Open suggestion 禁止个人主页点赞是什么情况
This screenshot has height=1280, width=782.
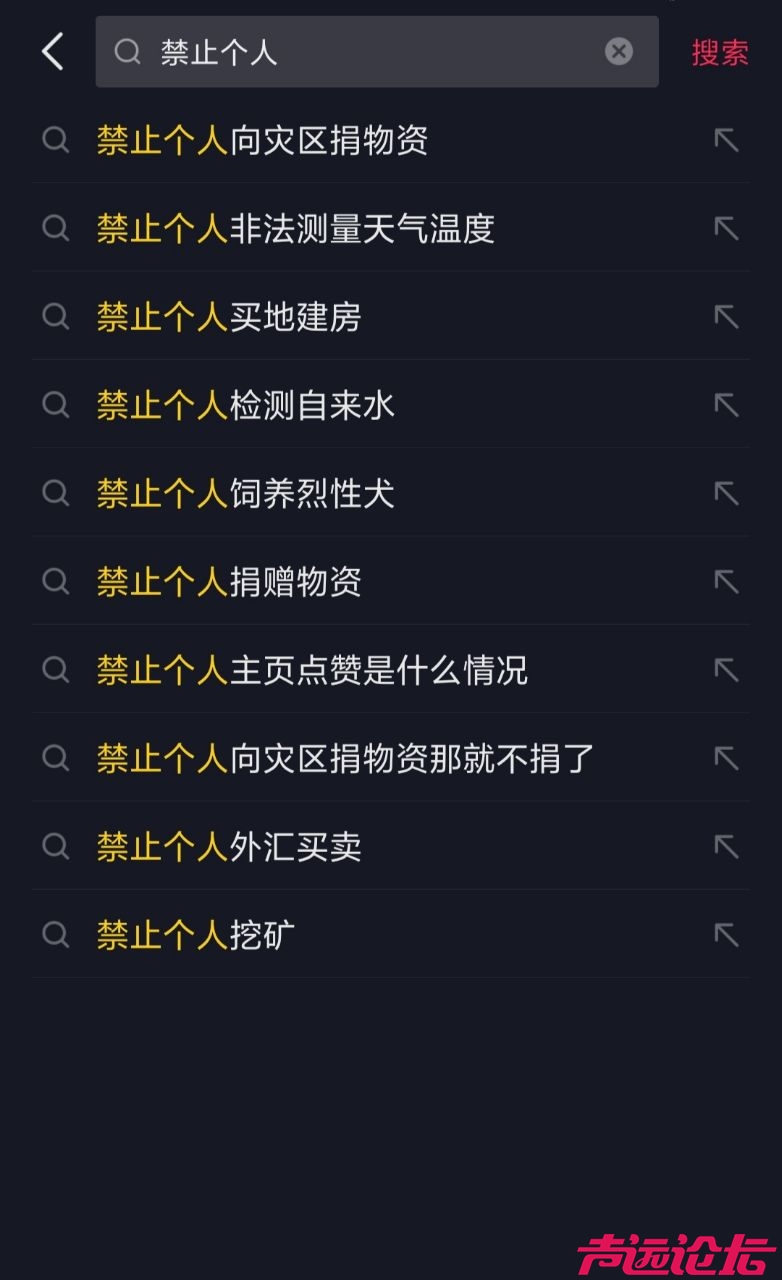point(312,670)
